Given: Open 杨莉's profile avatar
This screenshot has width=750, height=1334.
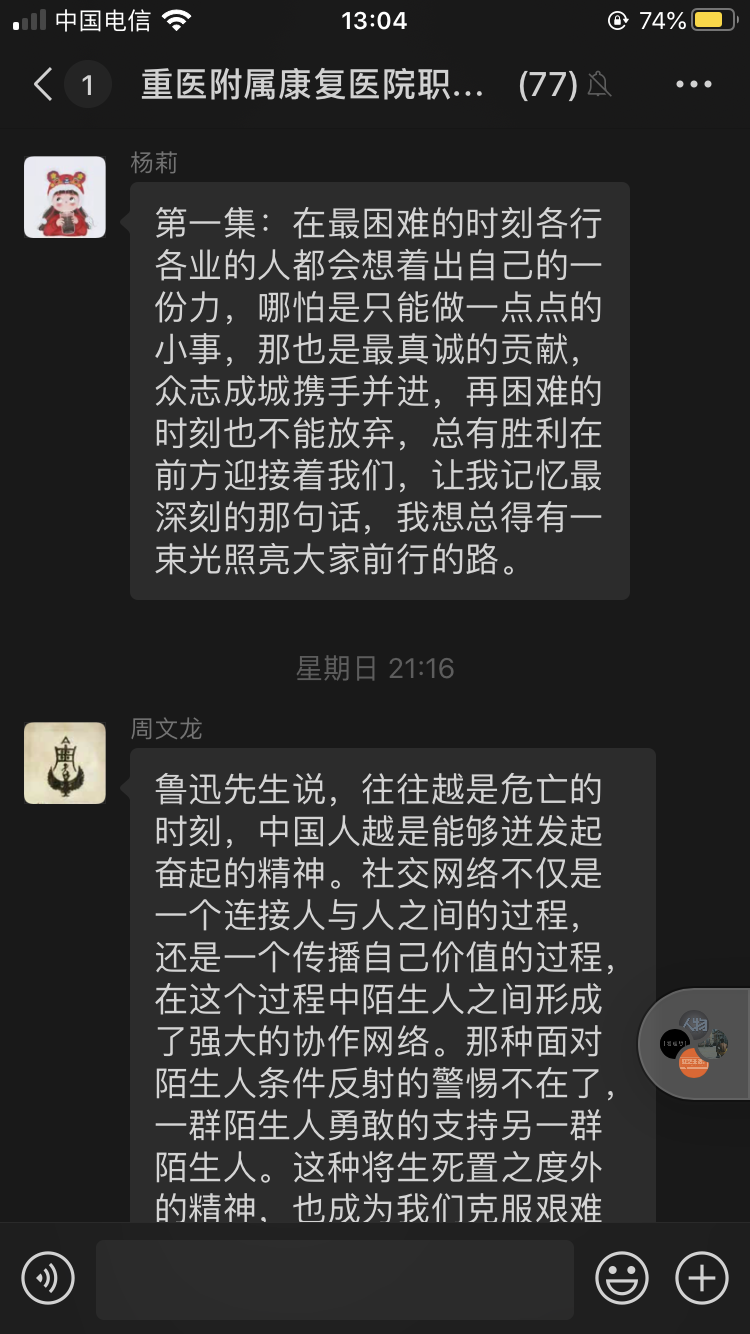Looking at the screenshot, I should (65, 197).
